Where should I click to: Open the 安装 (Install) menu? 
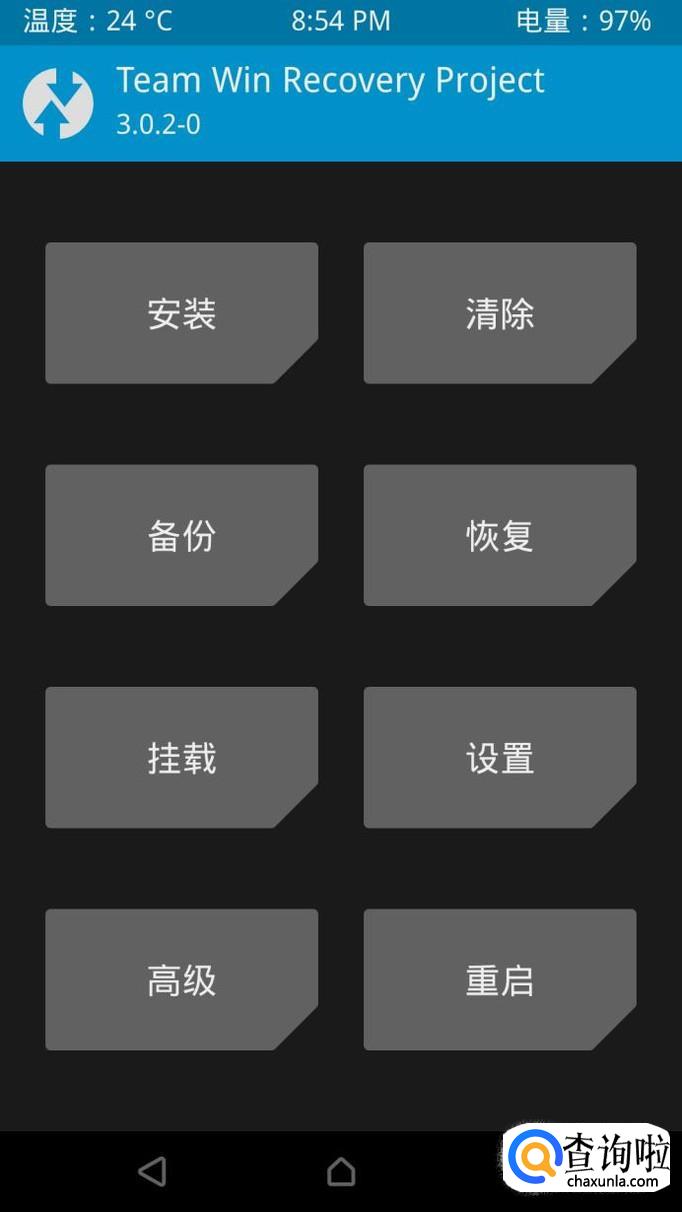tap(181, 313)
